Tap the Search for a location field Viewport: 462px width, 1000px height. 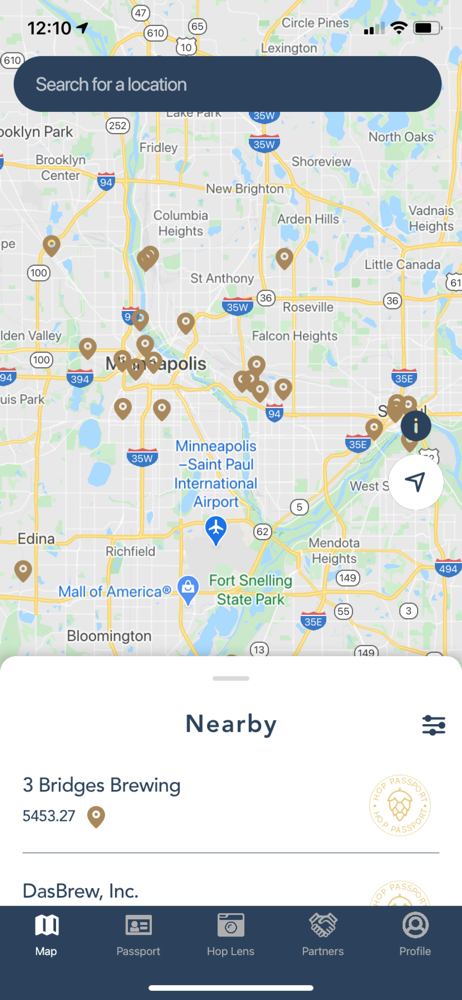click(227, 84)
